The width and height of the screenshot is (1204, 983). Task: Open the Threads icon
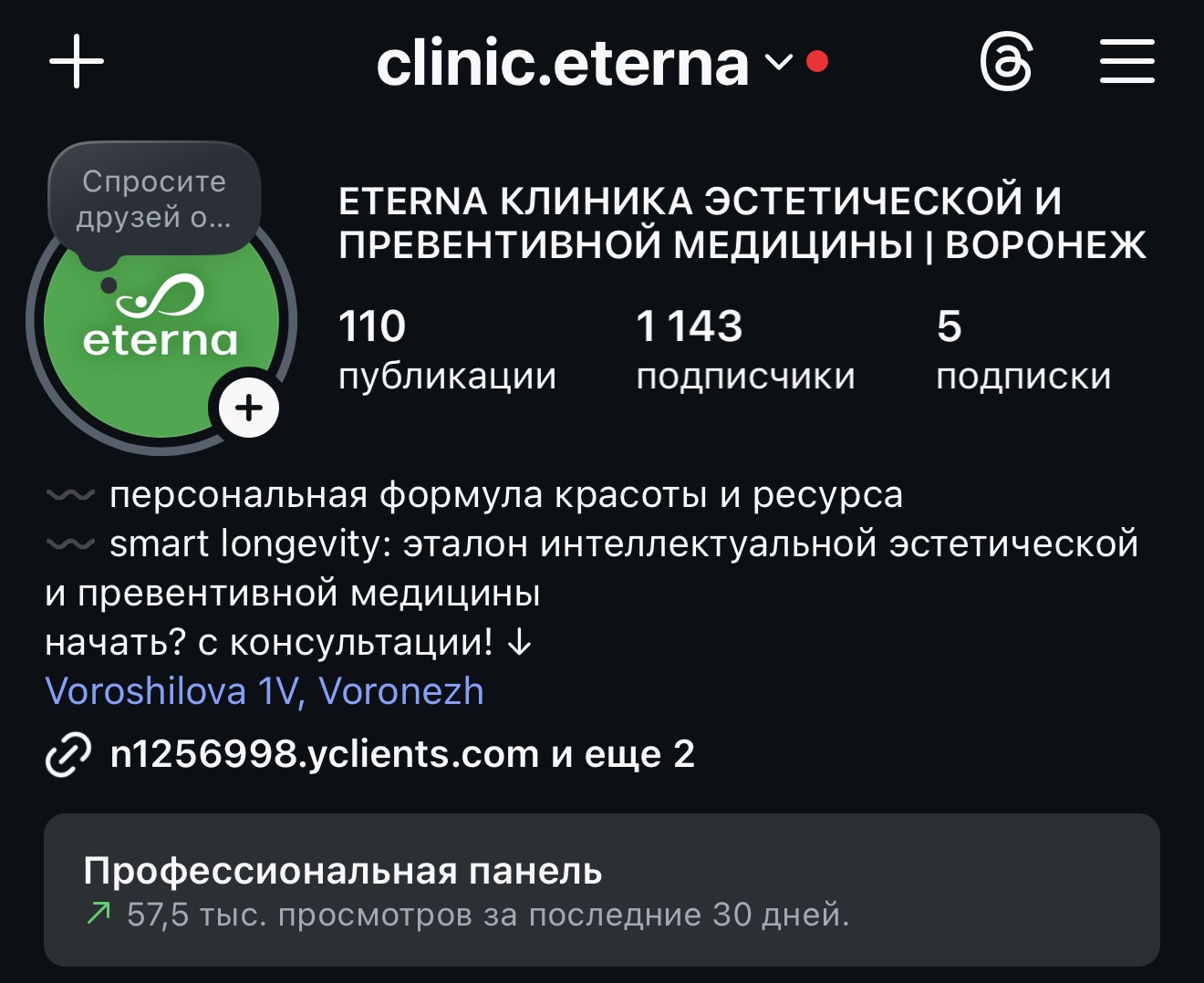pyautogui.click(x=1006, y=62)
